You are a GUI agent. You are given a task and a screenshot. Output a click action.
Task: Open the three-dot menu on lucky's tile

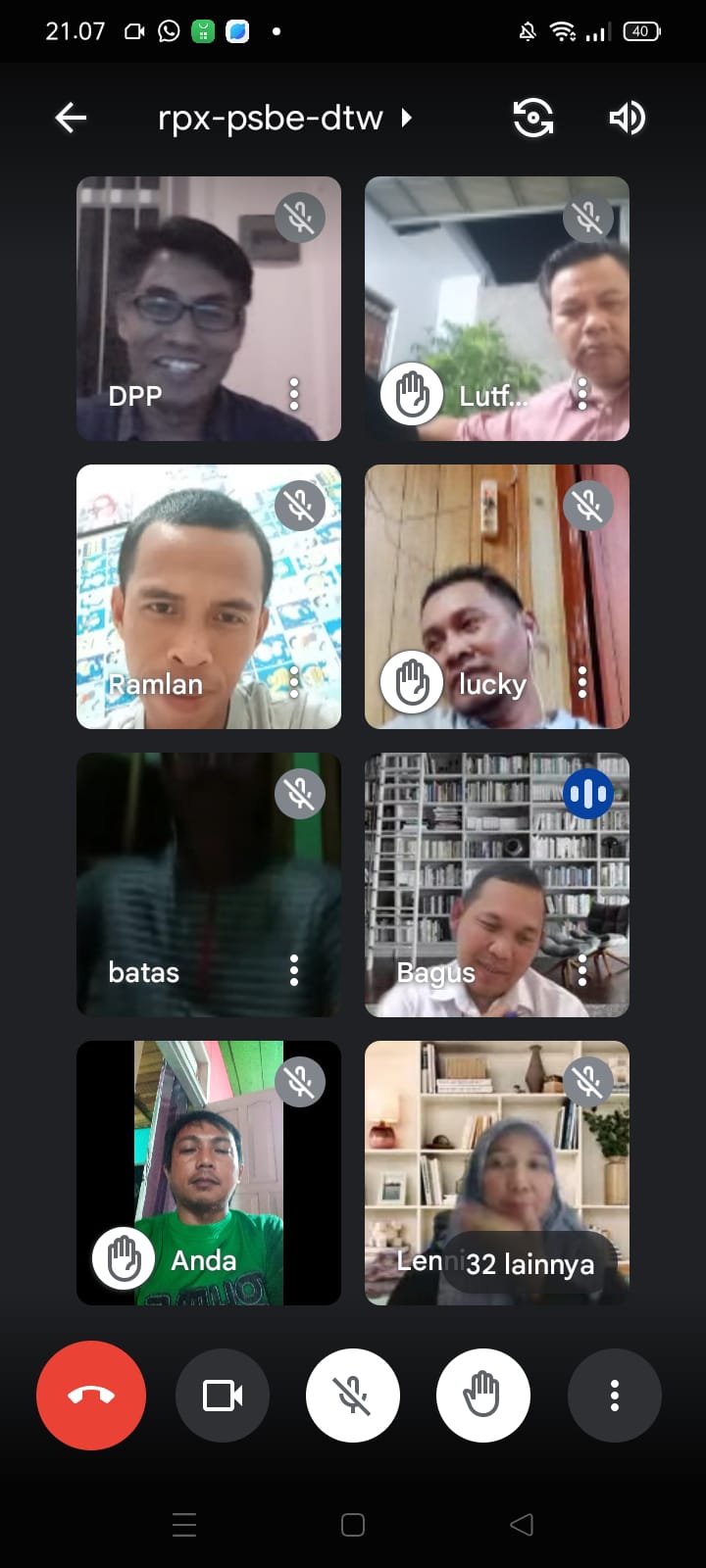582,682
